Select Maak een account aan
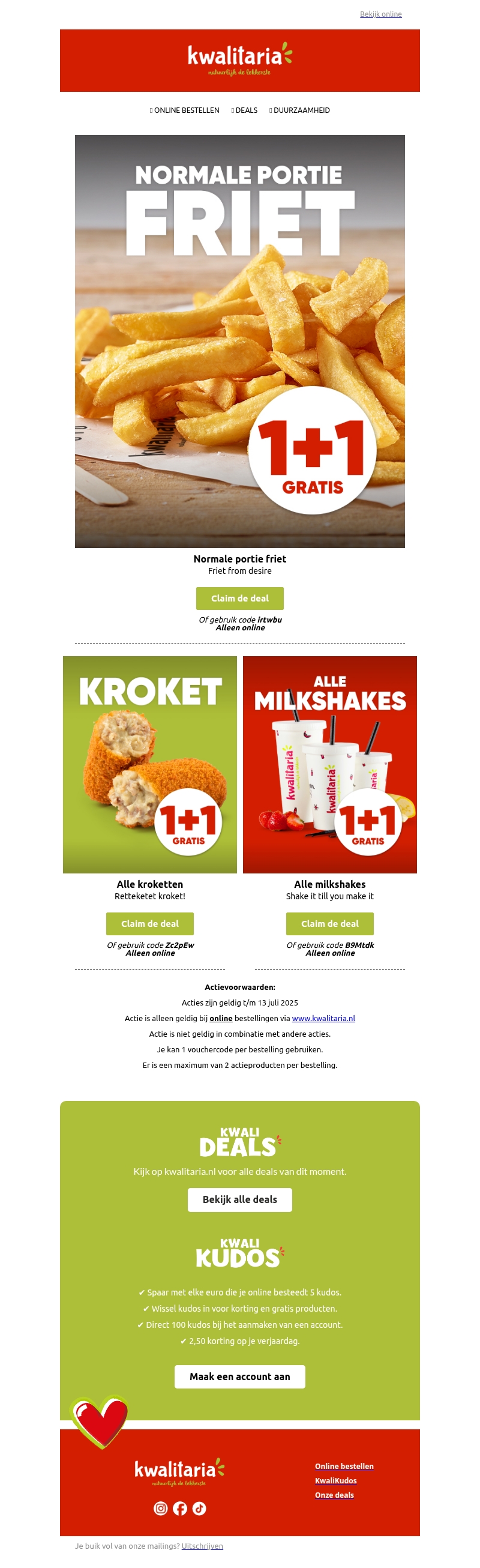 [x=239, y=1377]
